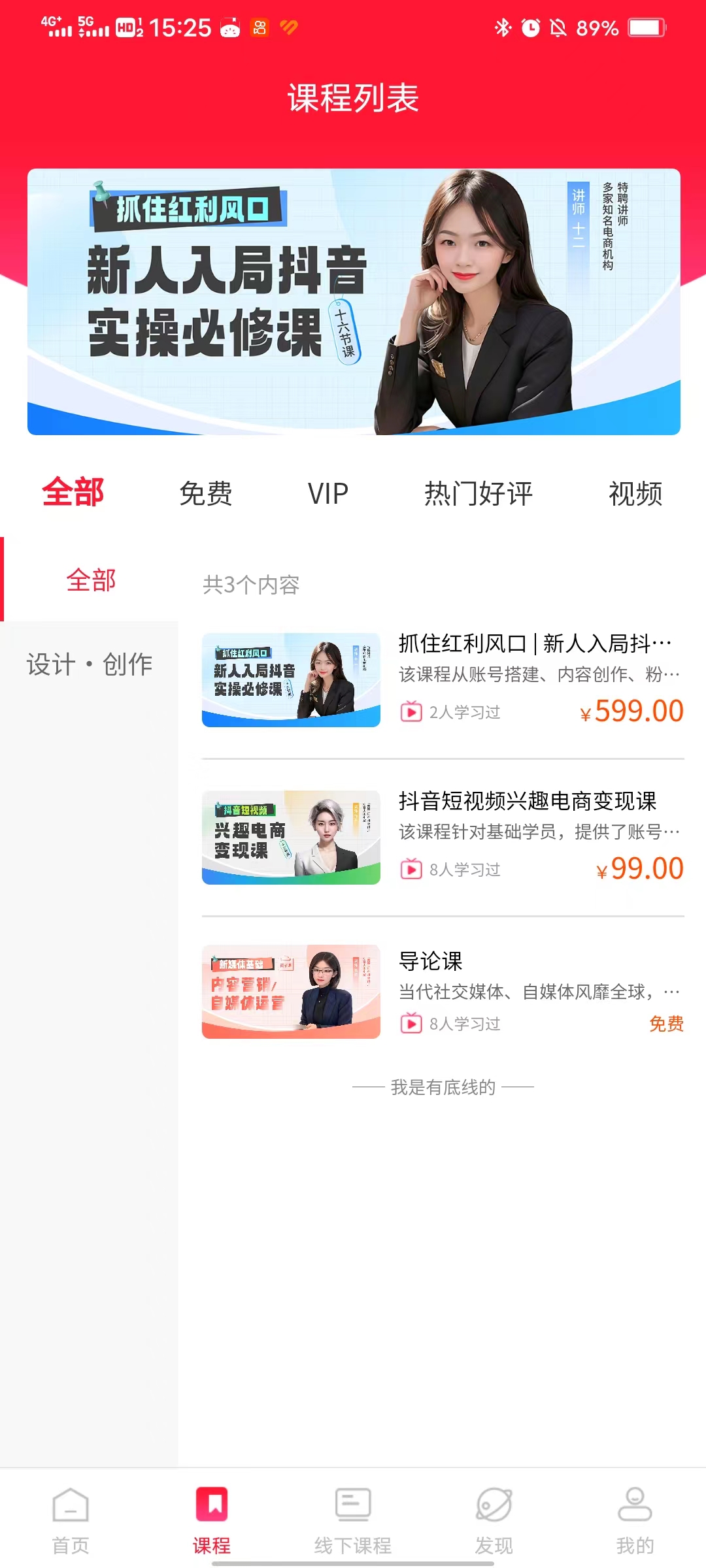
Task: Select the 热门好评 tab
Action: pyautogui.click(x=478, y=495)
